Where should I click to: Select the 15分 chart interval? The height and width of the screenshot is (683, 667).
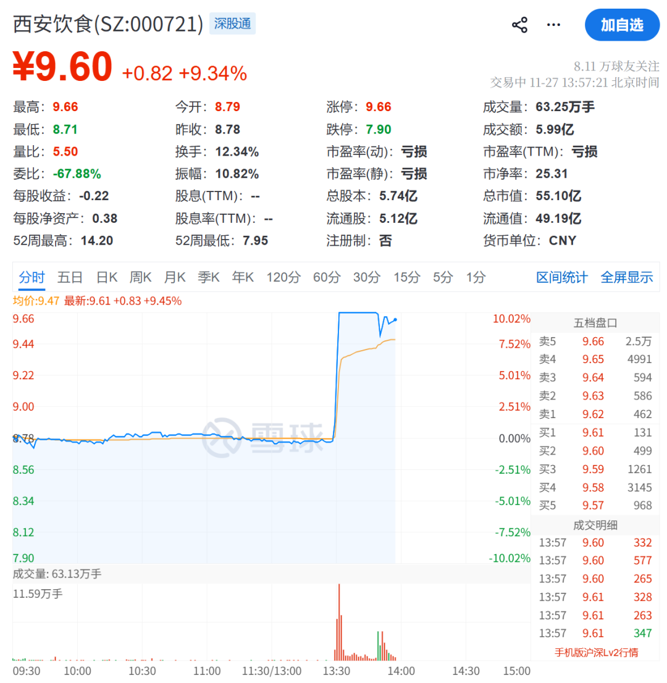406,277
